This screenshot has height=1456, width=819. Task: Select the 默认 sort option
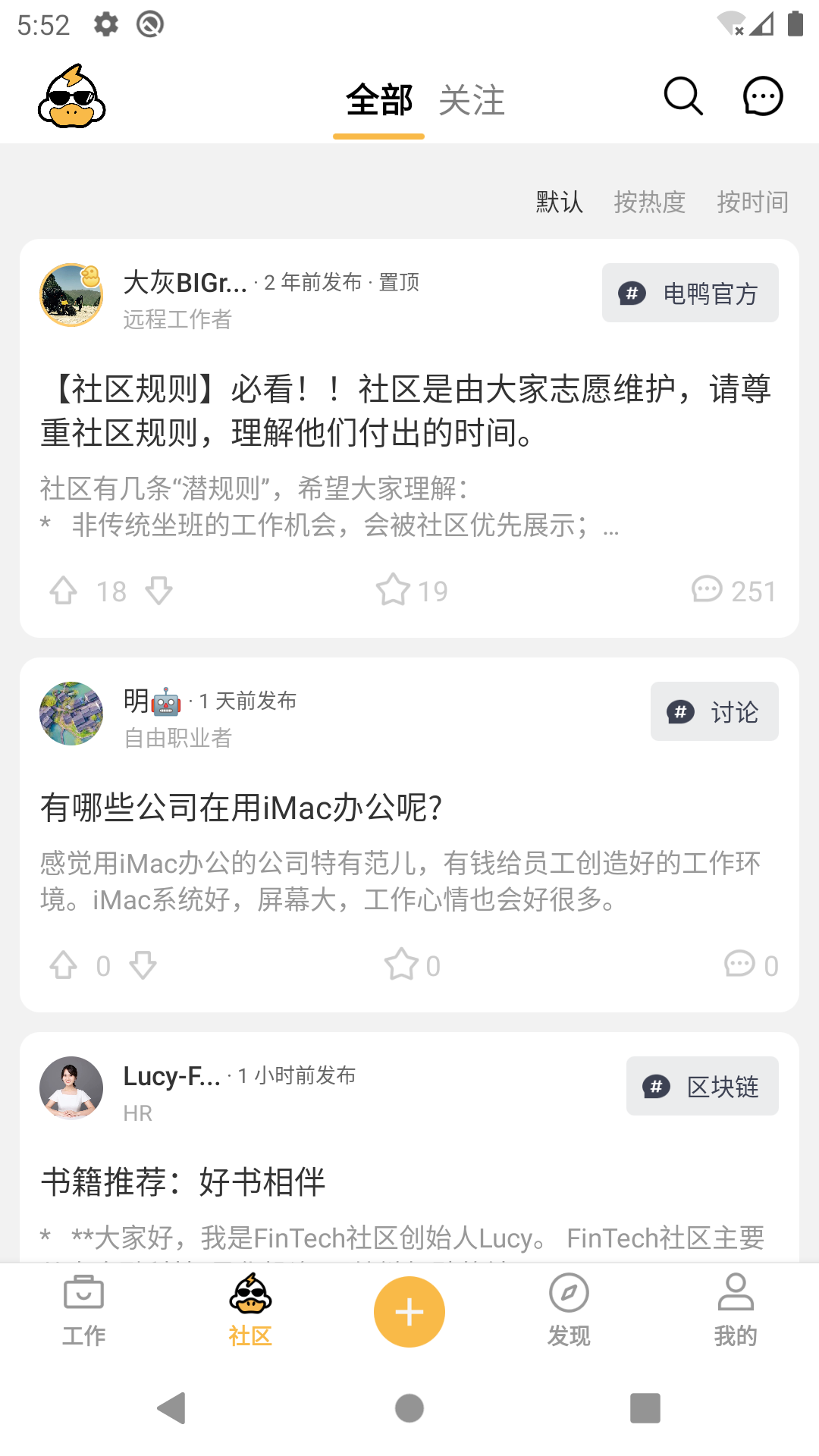coord(559,202)
